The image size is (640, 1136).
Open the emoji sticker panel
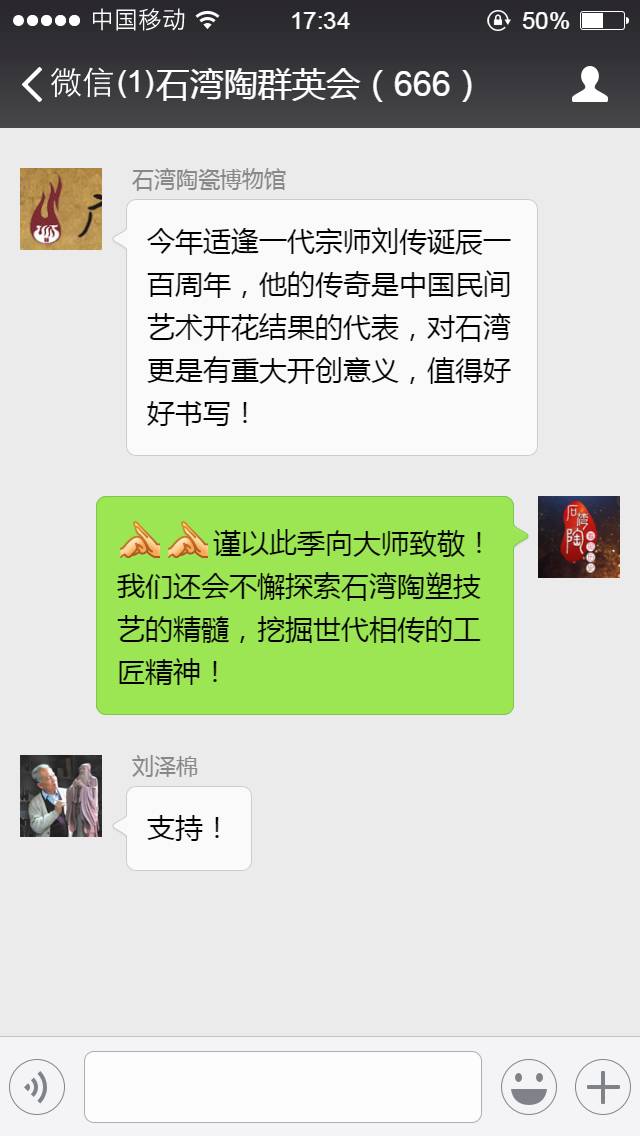click(529, 1087)
